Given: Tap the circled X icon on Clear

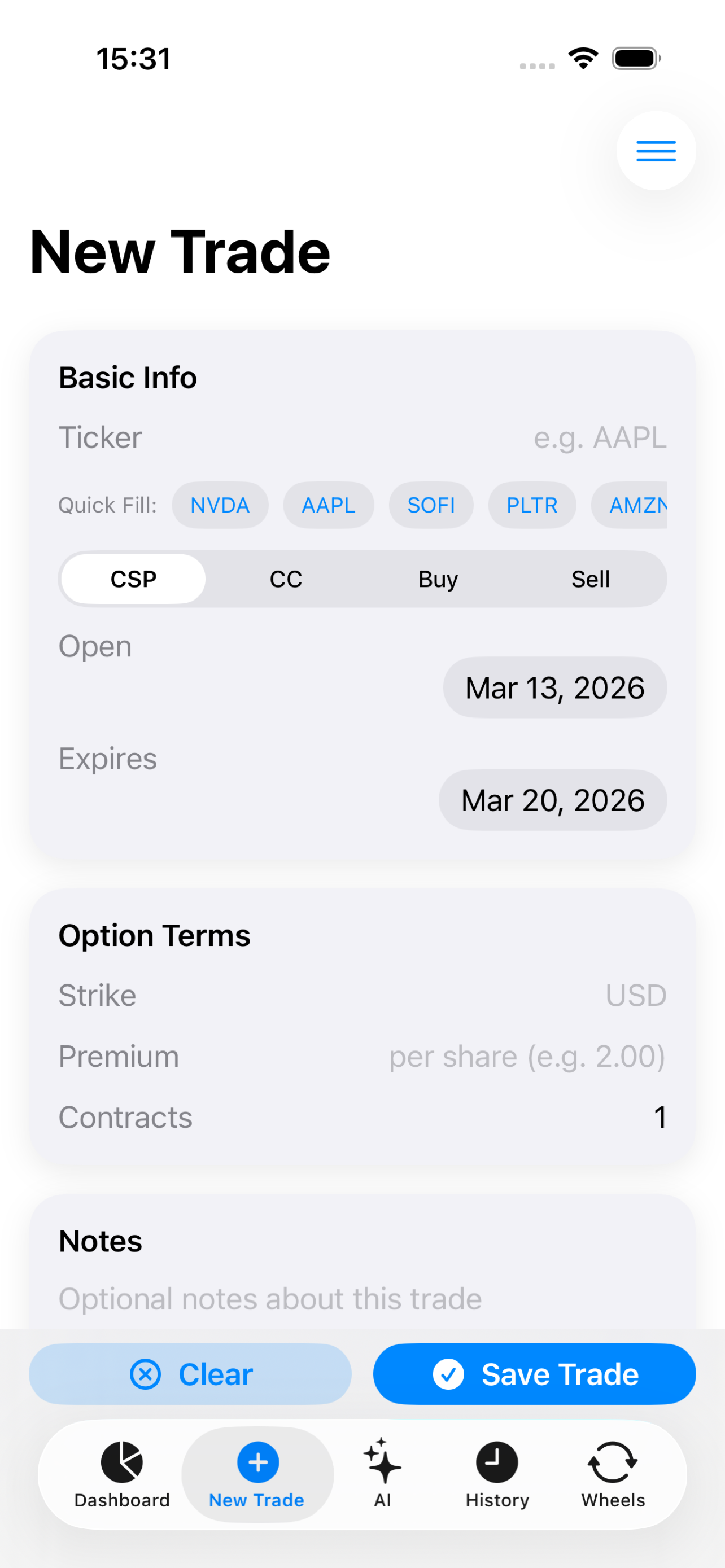Looking at the screenshot, I should (x=146, y=1374).
